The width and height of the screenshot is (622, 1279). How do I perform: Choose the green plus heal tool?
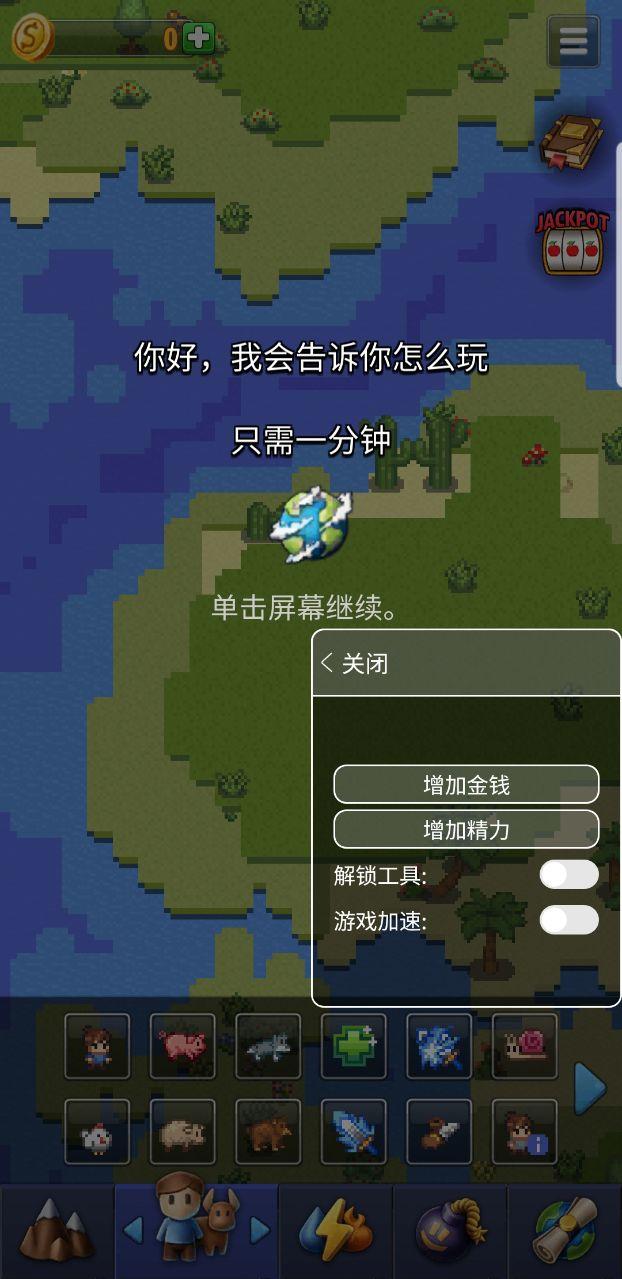coord(353,1046)
